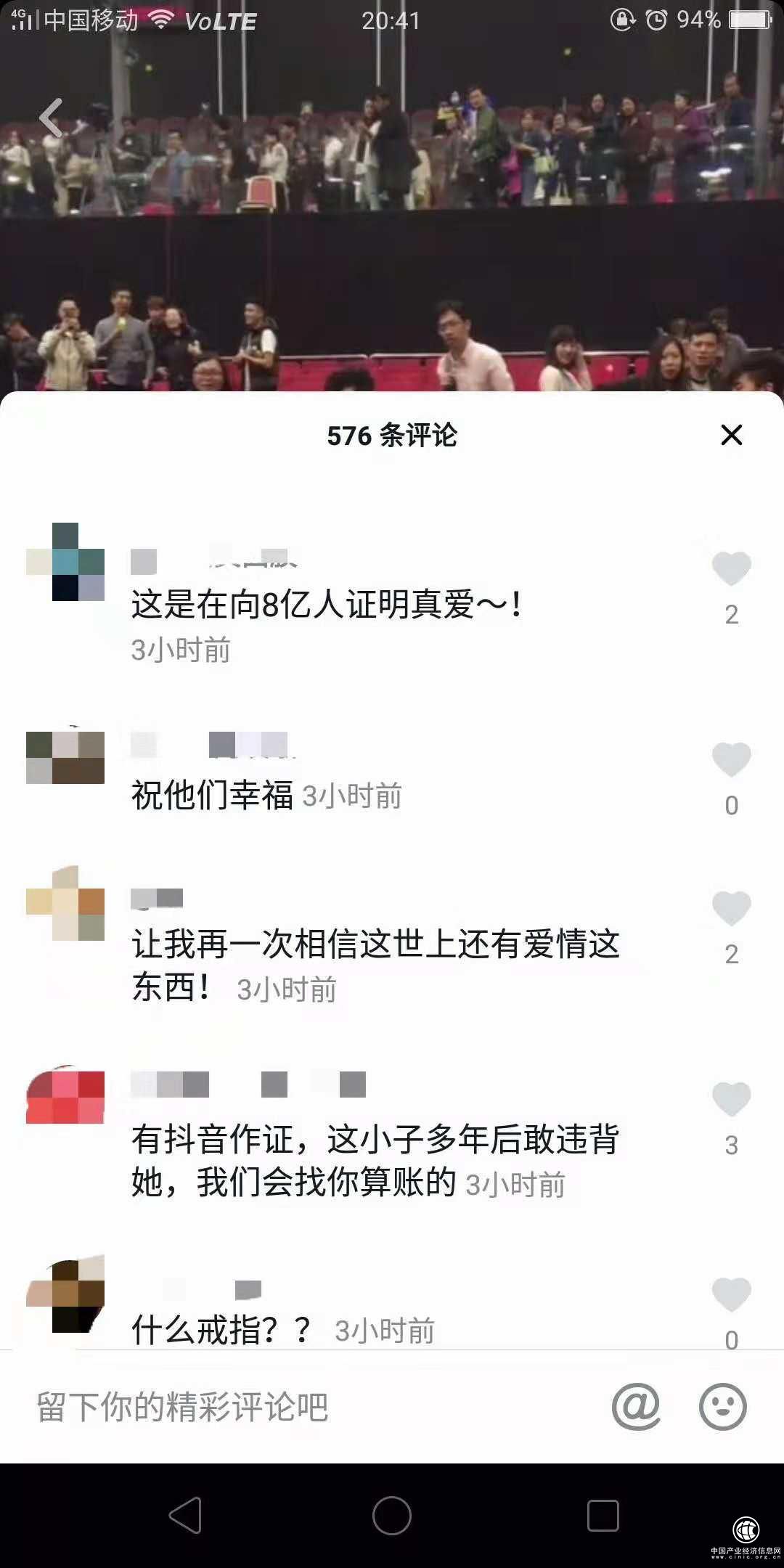The width and height of the screenshot is (784, 1568).
Task: Like the comment '让我再一次相信这世上还有爱情'
Action: point(731,908)
